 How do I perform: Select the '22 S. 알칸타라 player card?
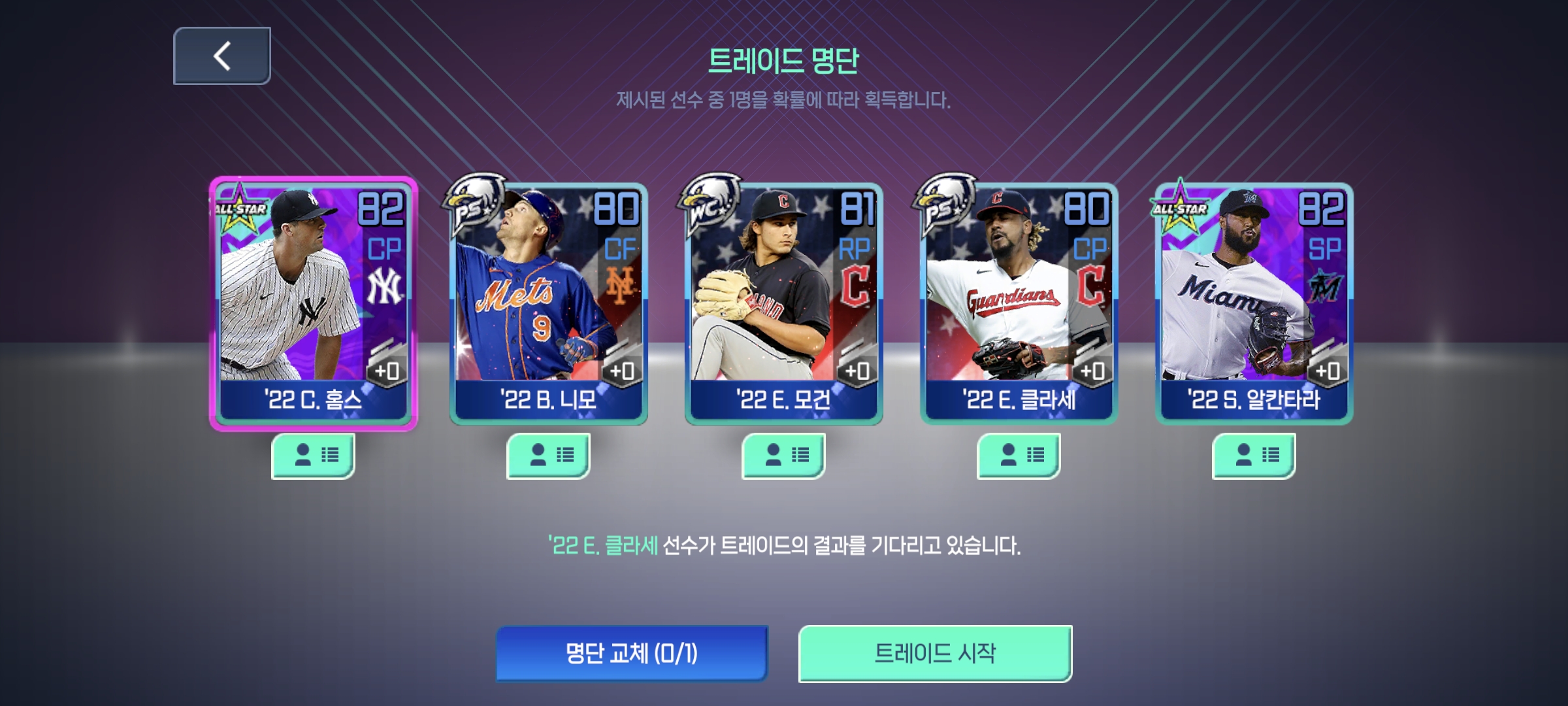(x=1254, y=303)
